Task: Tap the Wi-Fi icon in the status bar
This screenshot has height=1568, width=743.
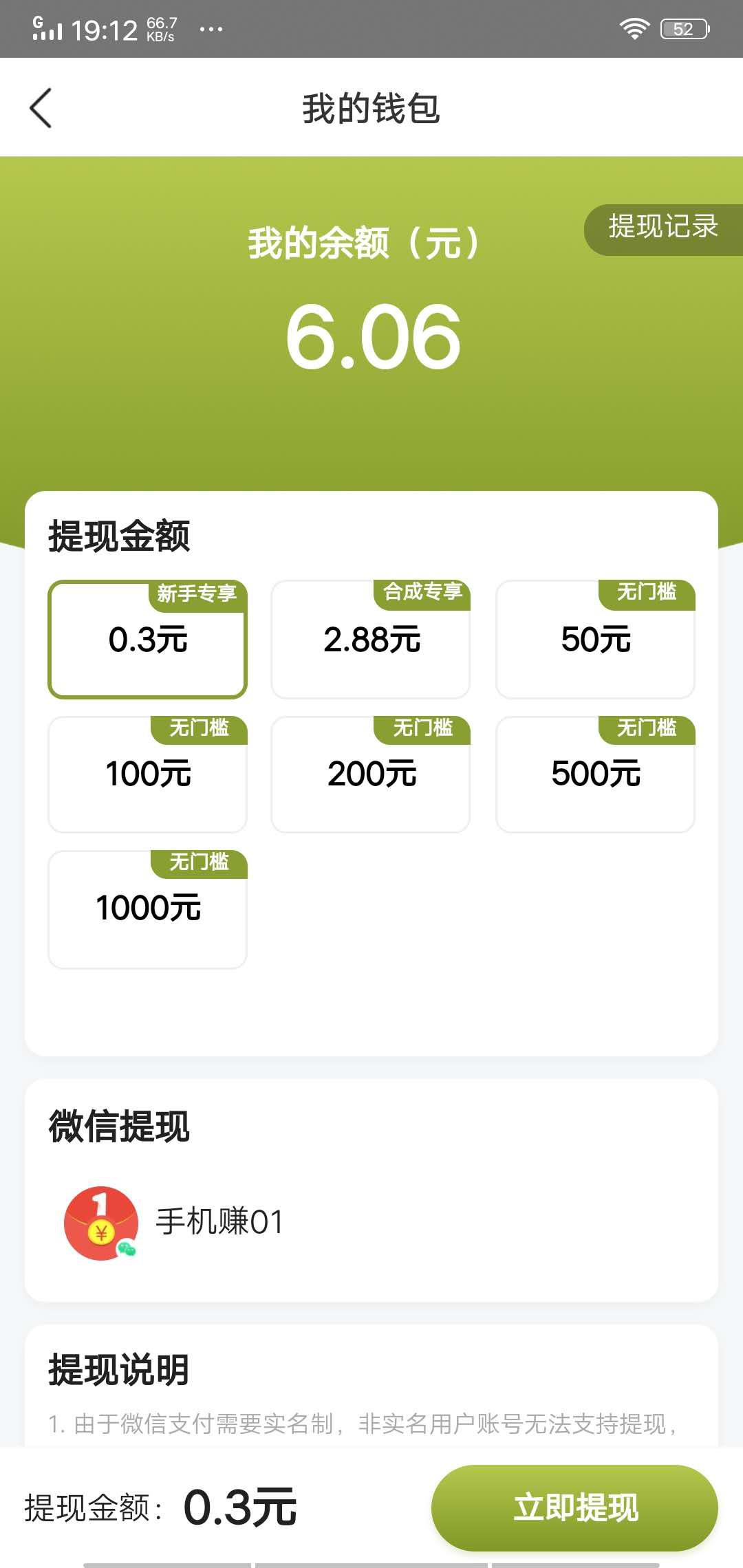Action: (x=634, y=28)
